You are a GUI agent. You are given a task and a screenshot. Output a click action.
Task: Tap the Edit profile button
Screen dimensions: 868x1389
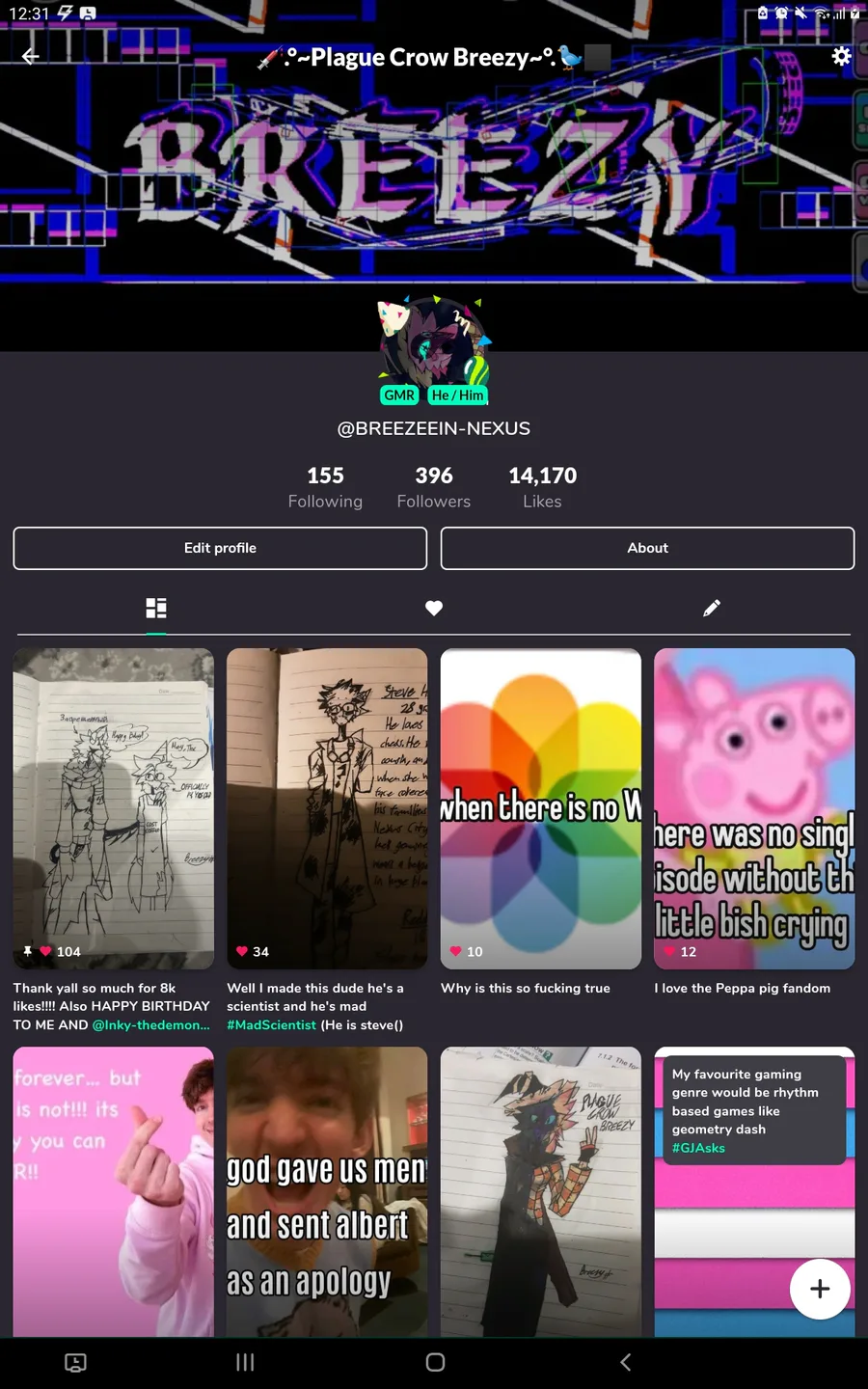pos(220,548)
